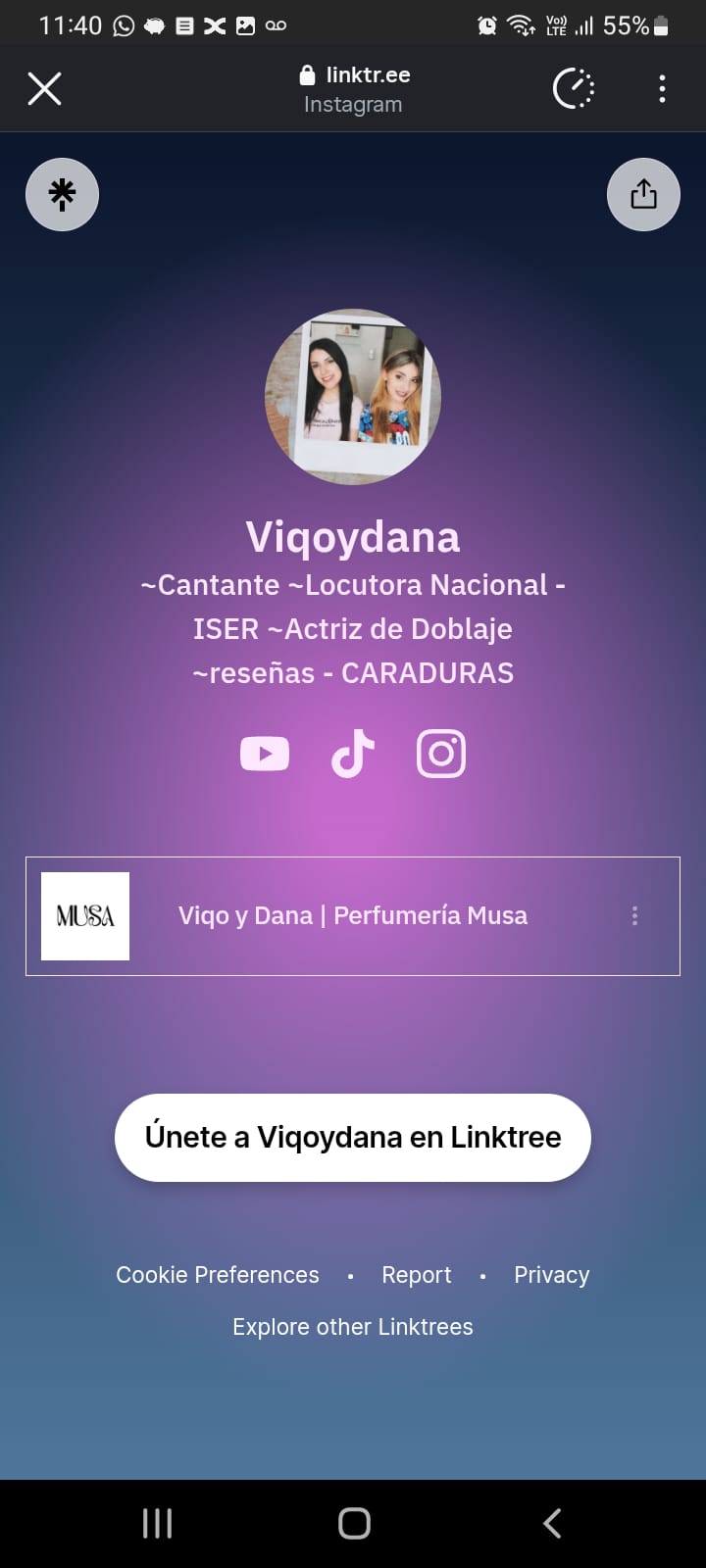Viewport: 706px width, 1568px height.
Task: Open the TikTok profile icon
Action: click(x=353, y=753)
